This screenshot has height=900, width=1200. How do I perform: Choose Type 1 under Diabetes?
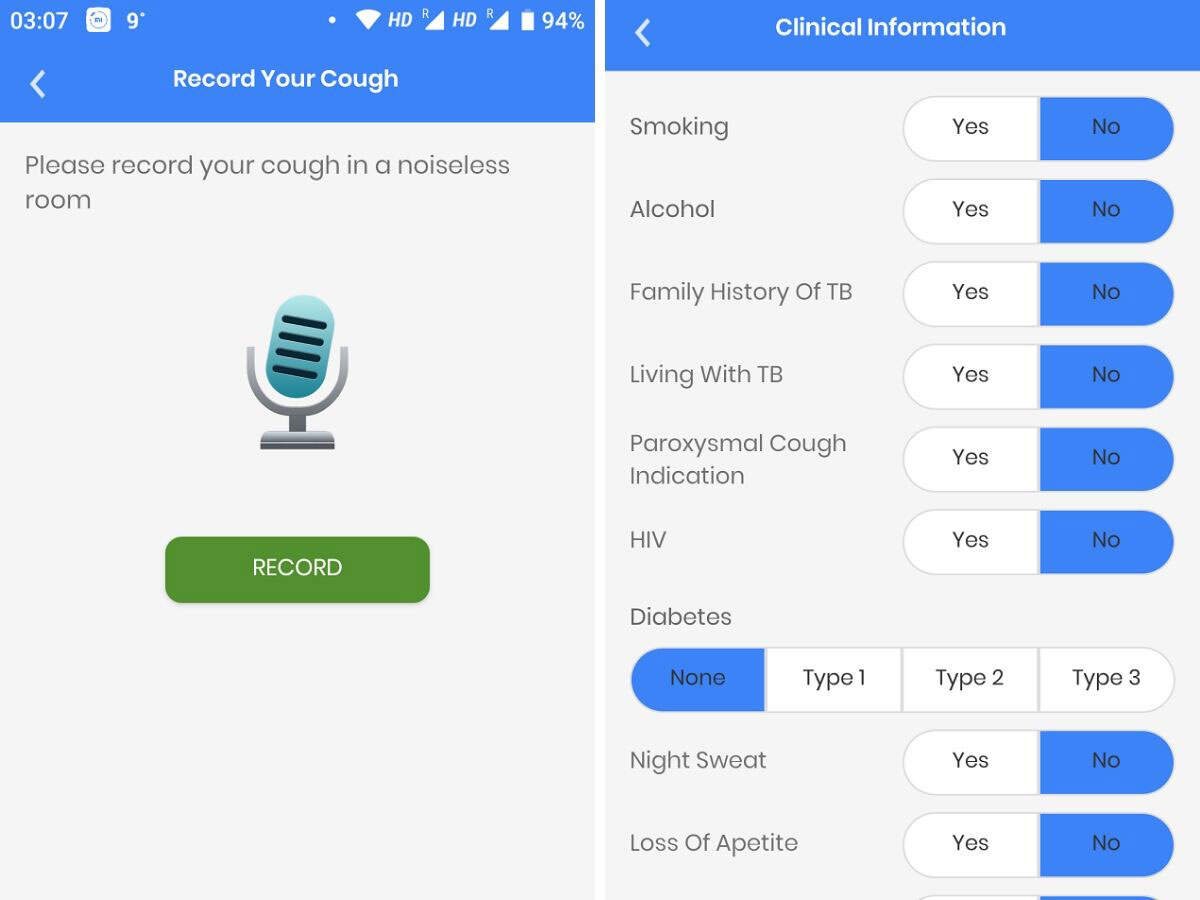(x=834, y=678)
